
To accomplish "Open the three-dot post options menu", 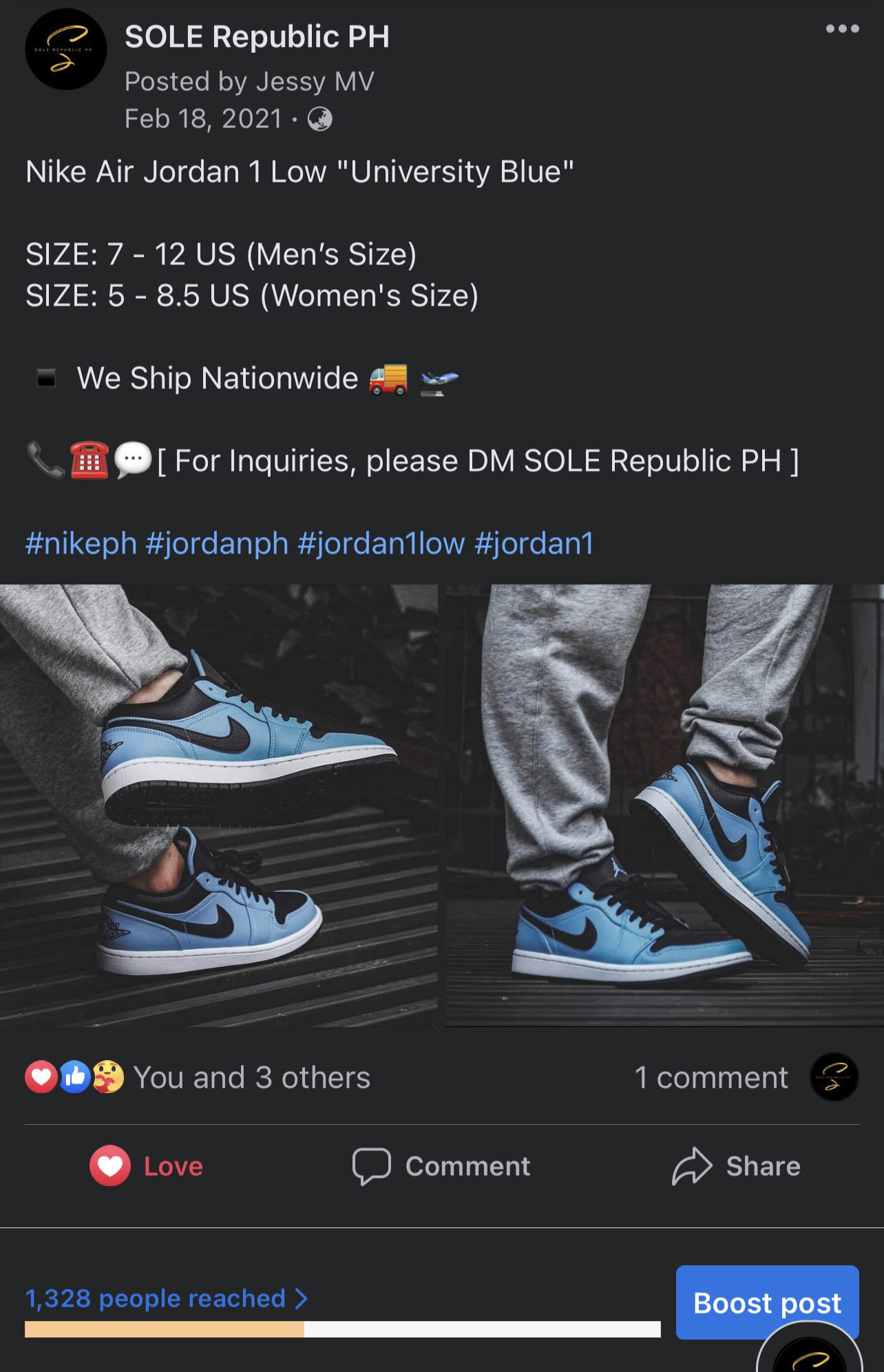I will 842,29.
